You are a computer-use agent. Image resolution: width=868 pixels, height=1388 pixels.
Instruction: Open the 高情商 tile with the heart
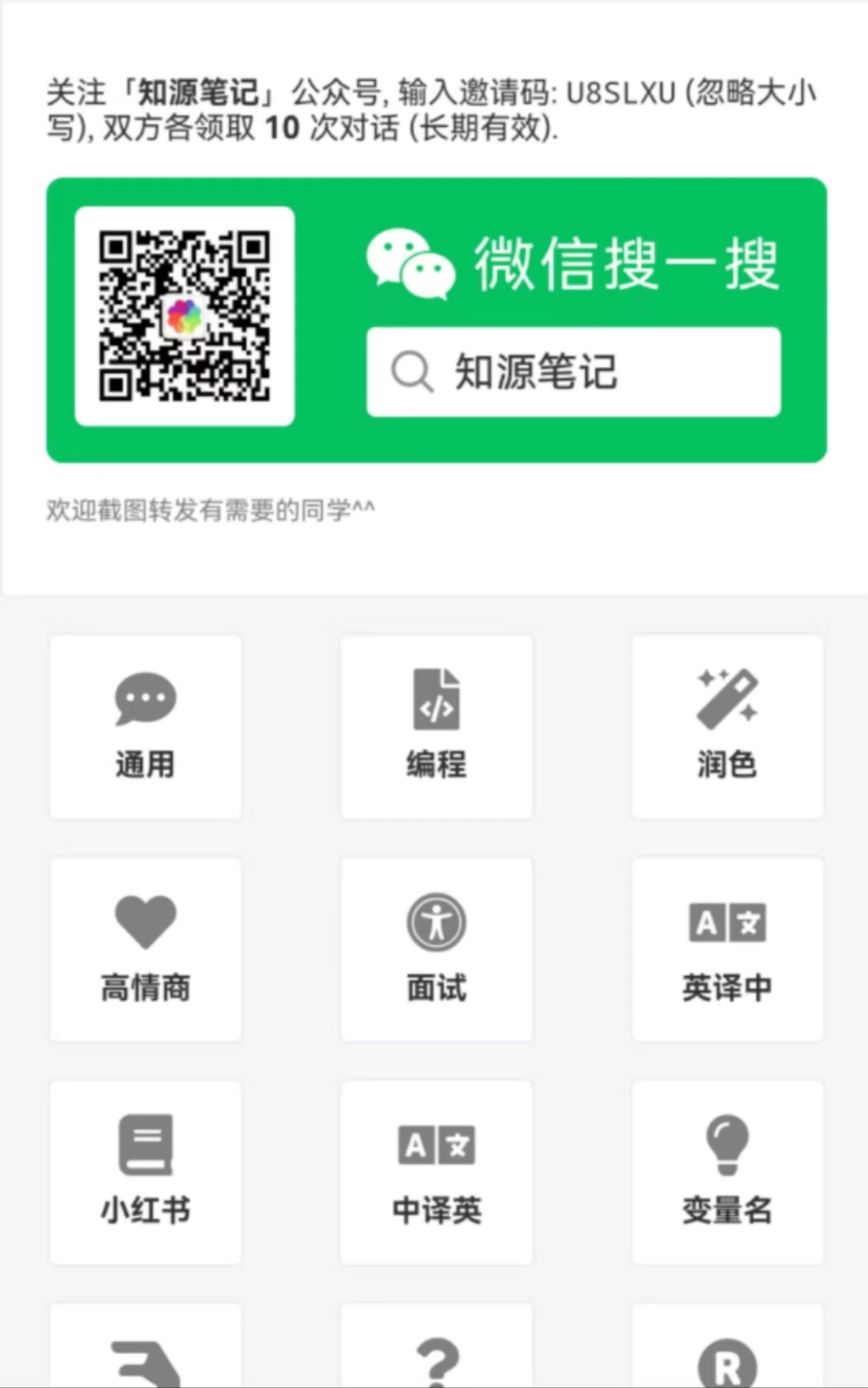[145, 949]
